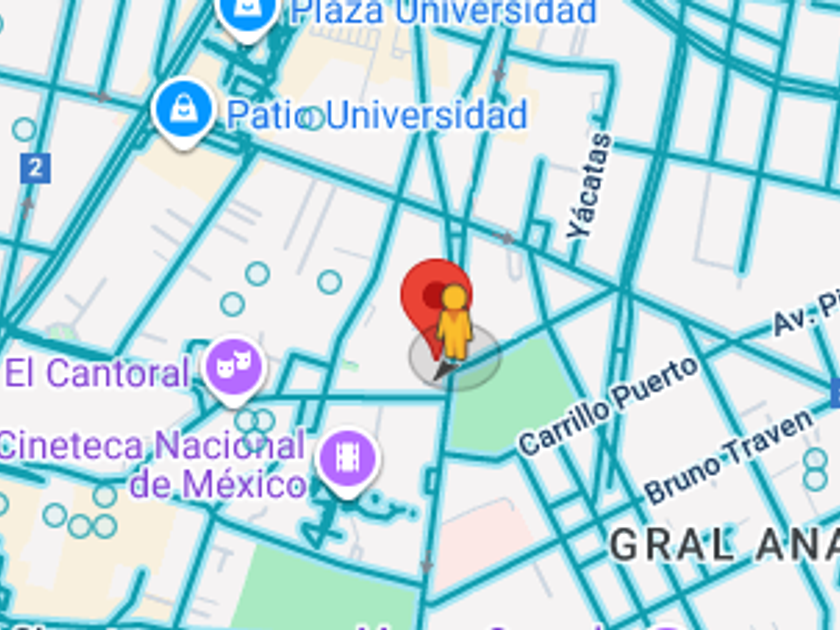Select the Plaza Universidad shopping pin
This screenshot has width=840, height=630.
(247, 14)
